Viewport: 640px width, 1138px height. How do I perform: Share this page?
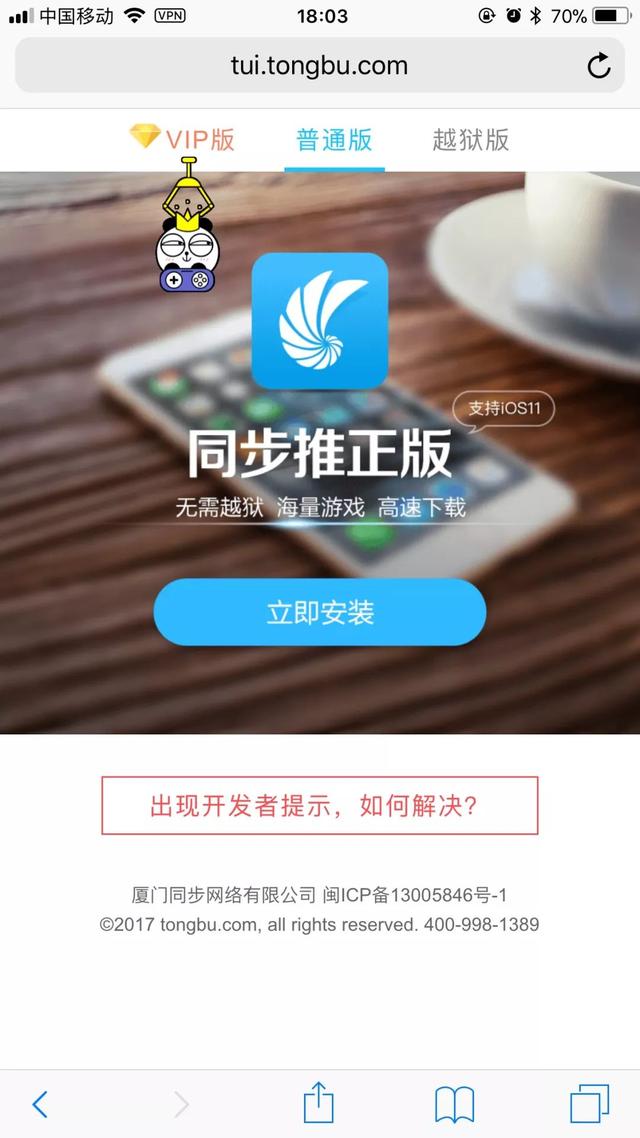pyautogui.click(x=318, y=1103)
